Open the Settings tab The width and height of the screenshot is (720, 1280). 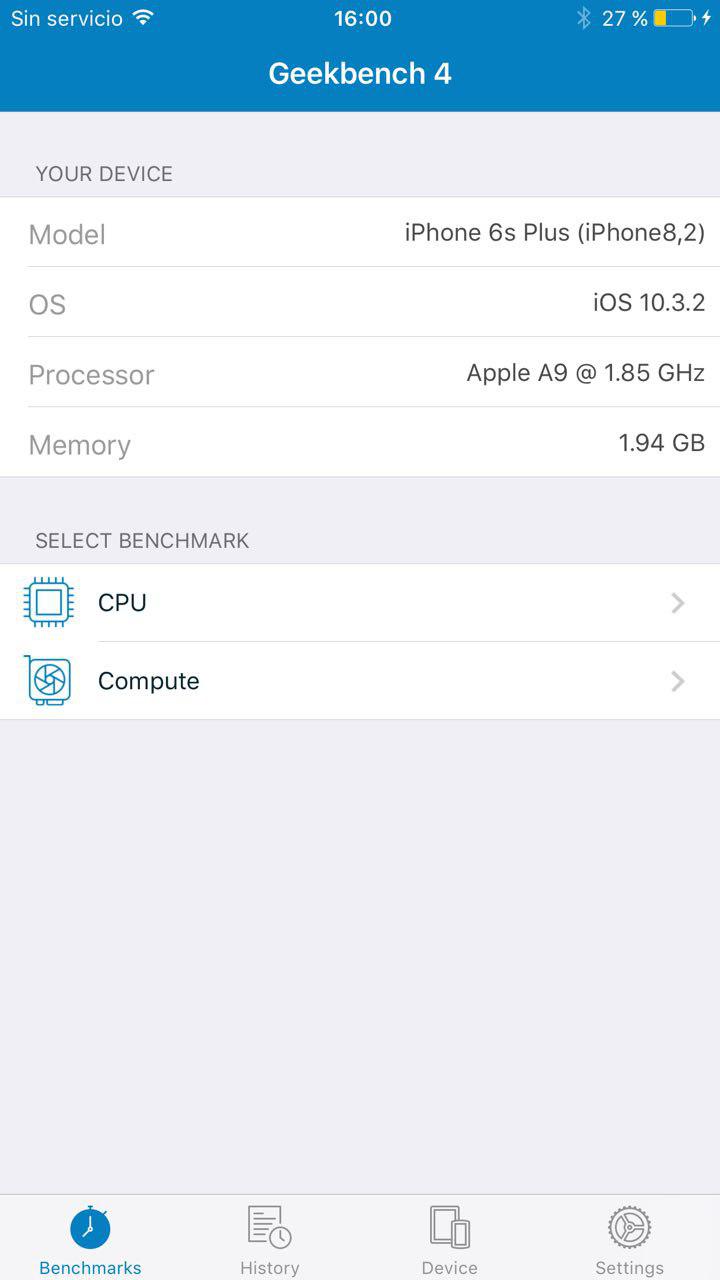(629, 1240)
